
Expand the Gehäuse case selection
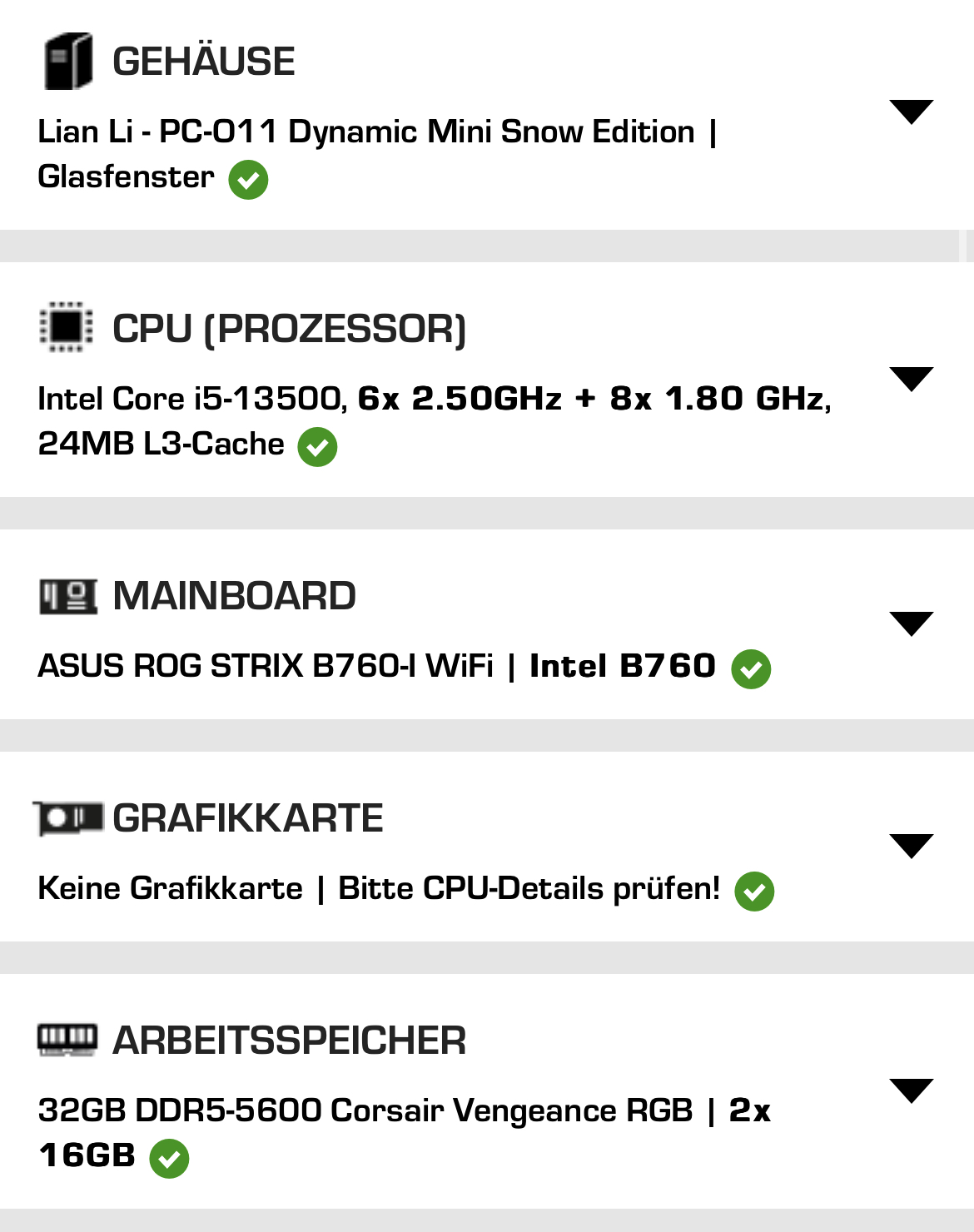pyautogui.click(x=911, y=112)
